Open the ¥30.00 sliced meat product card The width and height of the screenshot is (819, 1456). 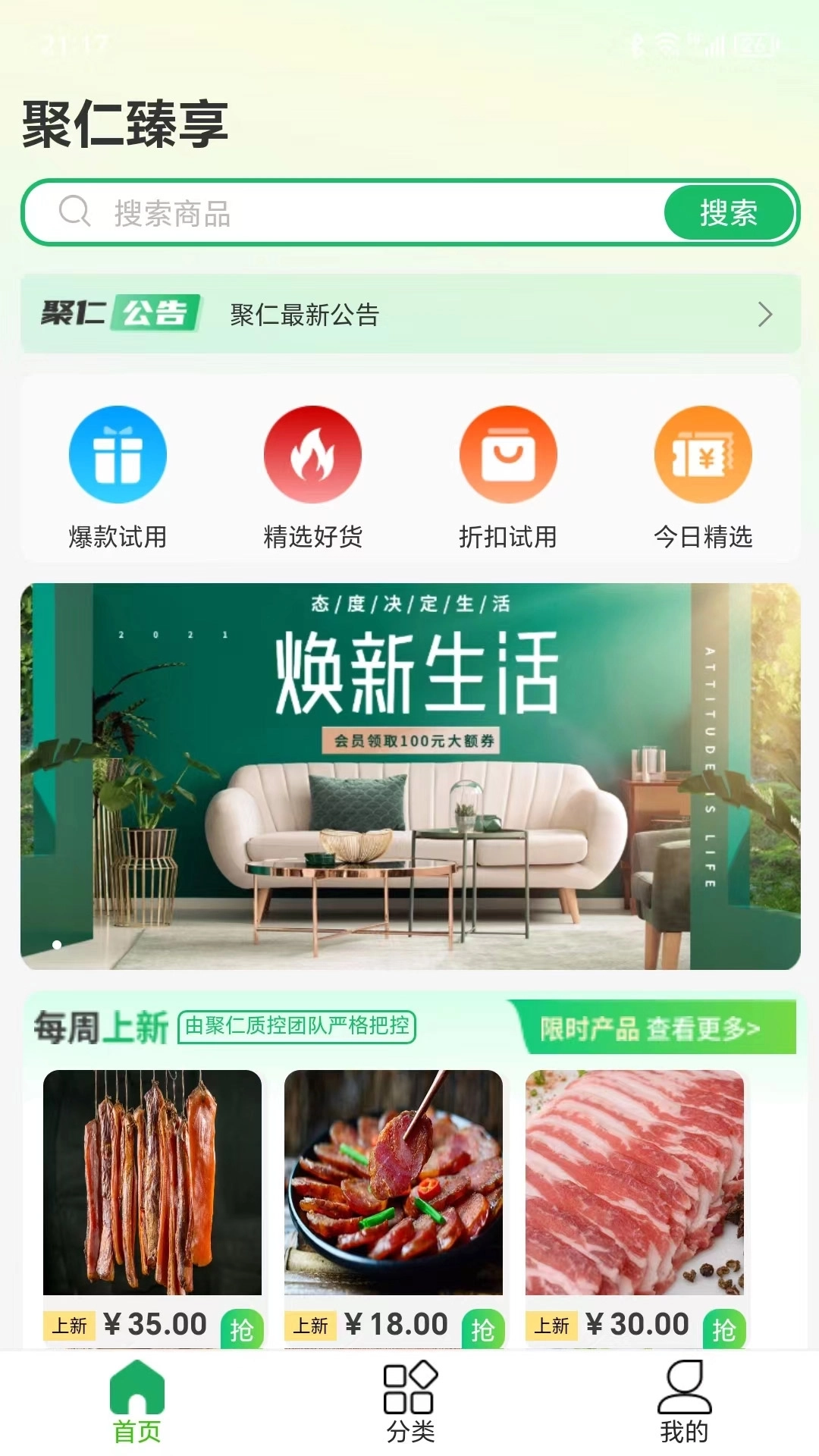[x=634, y=1183]
